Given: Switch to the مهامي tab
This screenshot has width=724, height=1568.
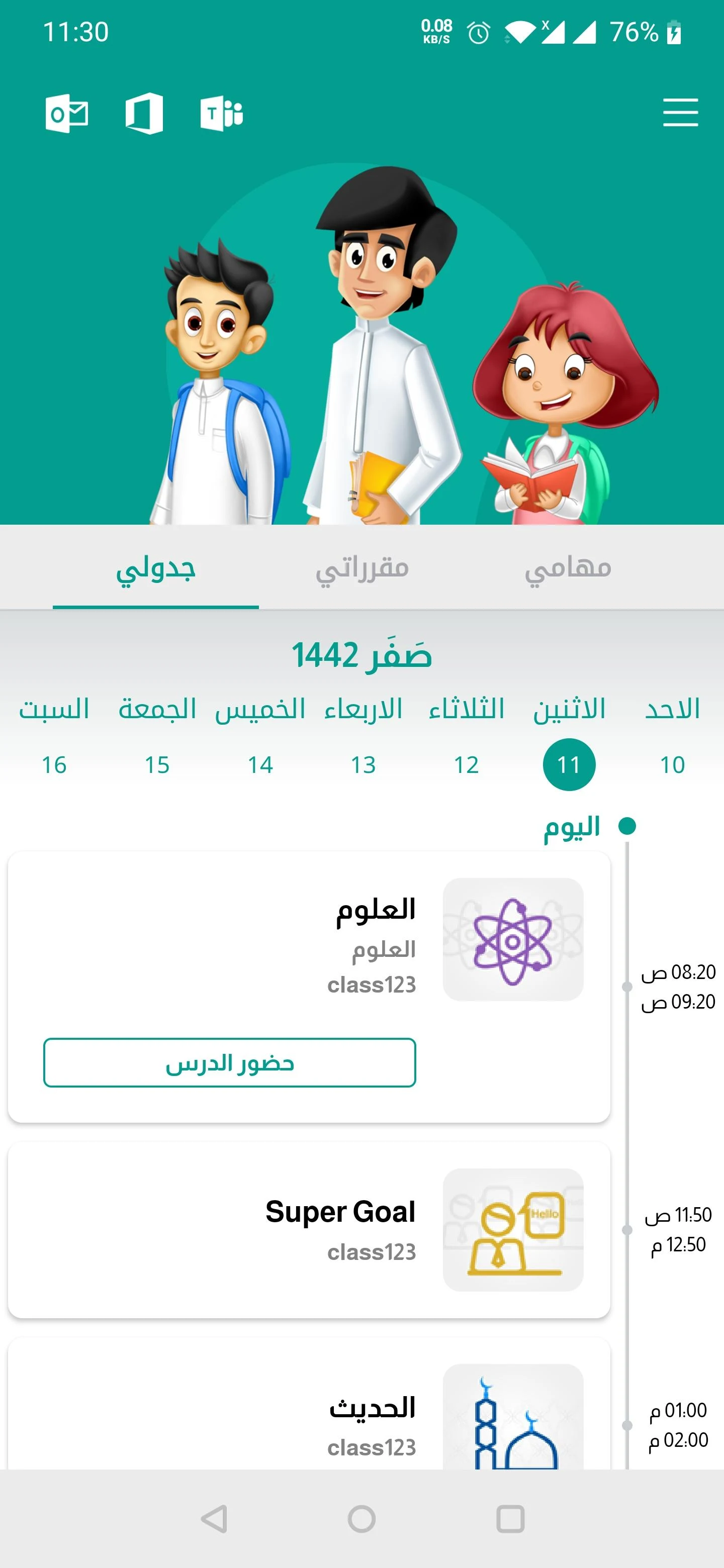Looking at the screenshot, I should coord(568,568).
